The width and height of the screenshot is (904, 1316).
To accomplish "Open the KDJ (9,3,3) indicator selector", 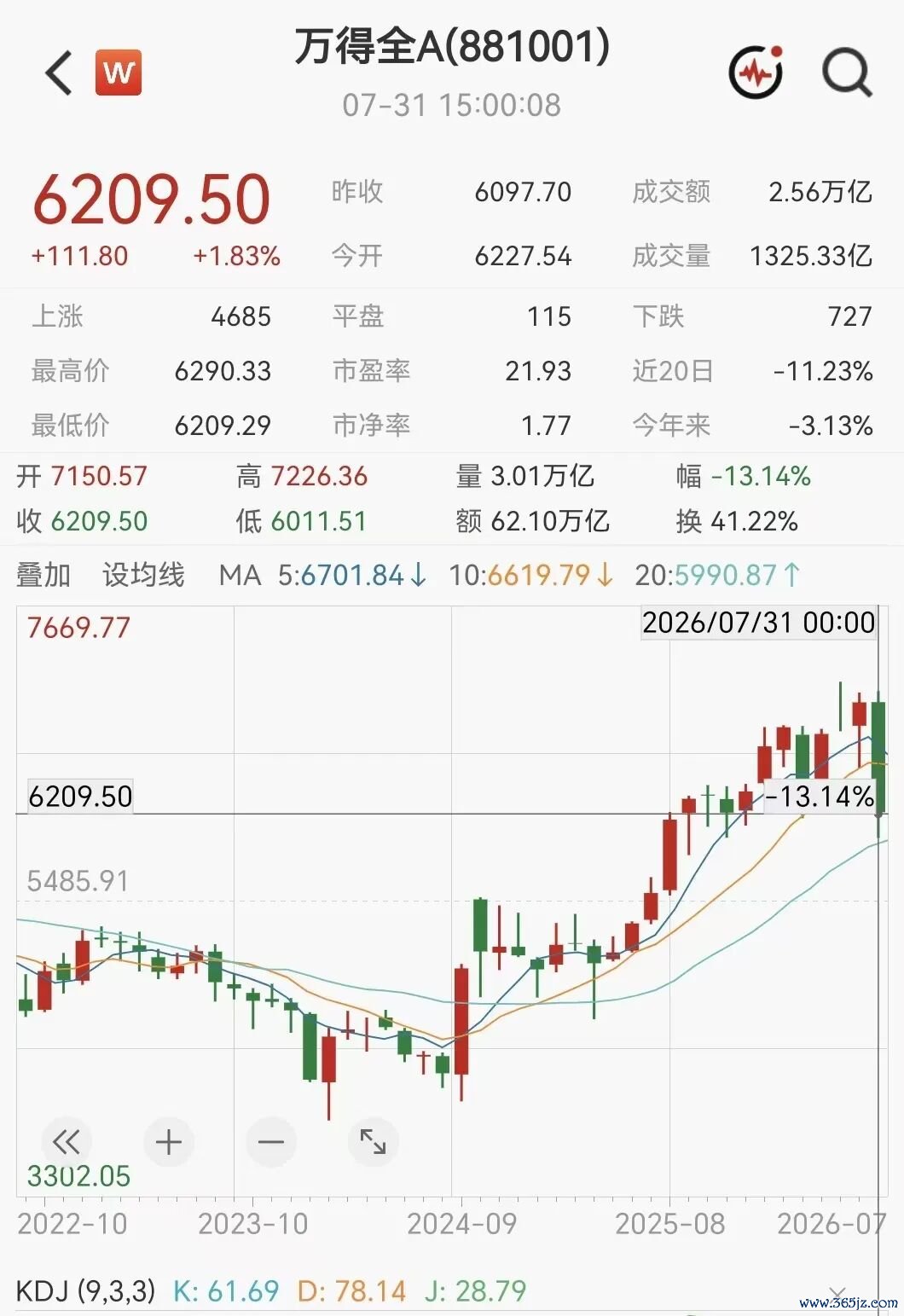I will 86,1290.
